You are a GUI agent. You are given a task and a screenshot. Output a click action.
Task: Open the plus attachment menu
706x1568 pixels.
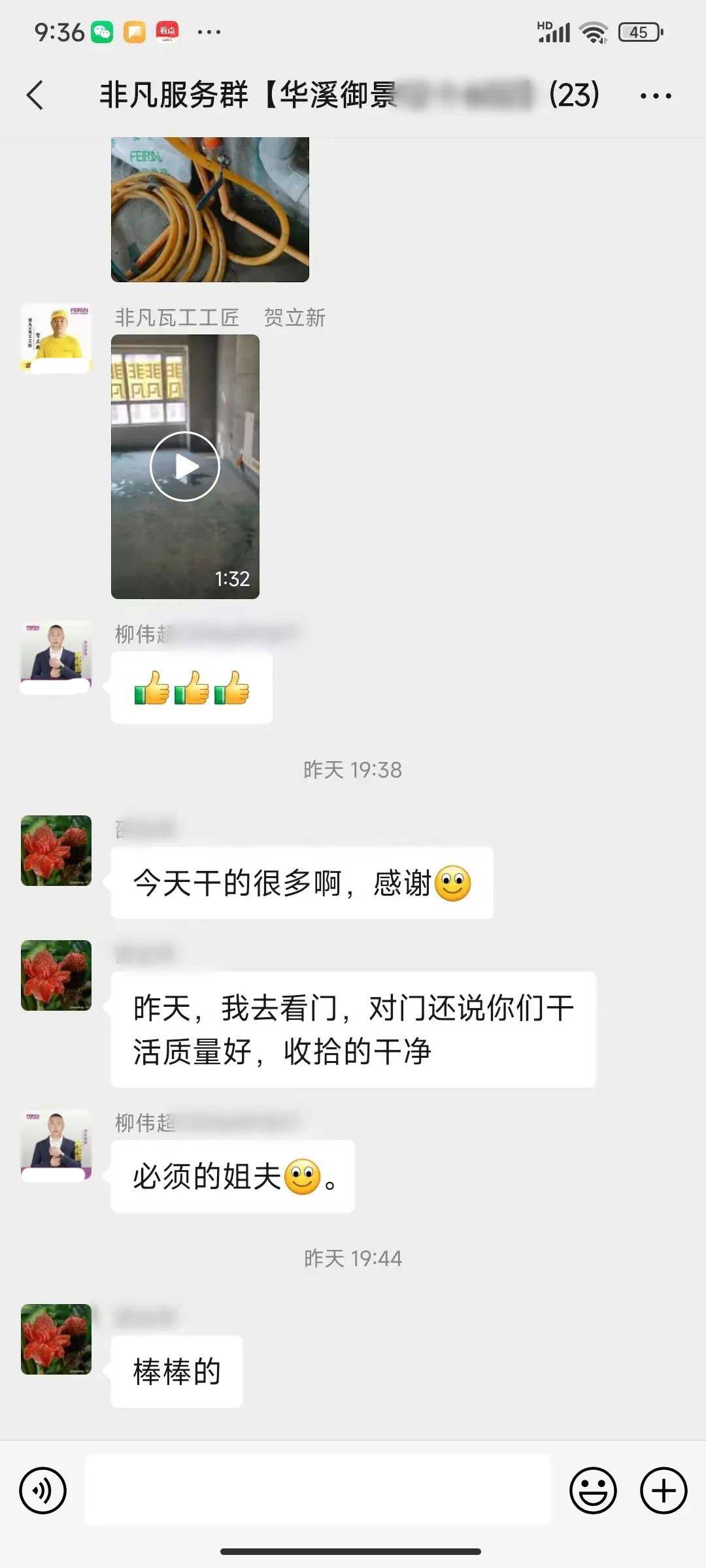coord(664,1491)
